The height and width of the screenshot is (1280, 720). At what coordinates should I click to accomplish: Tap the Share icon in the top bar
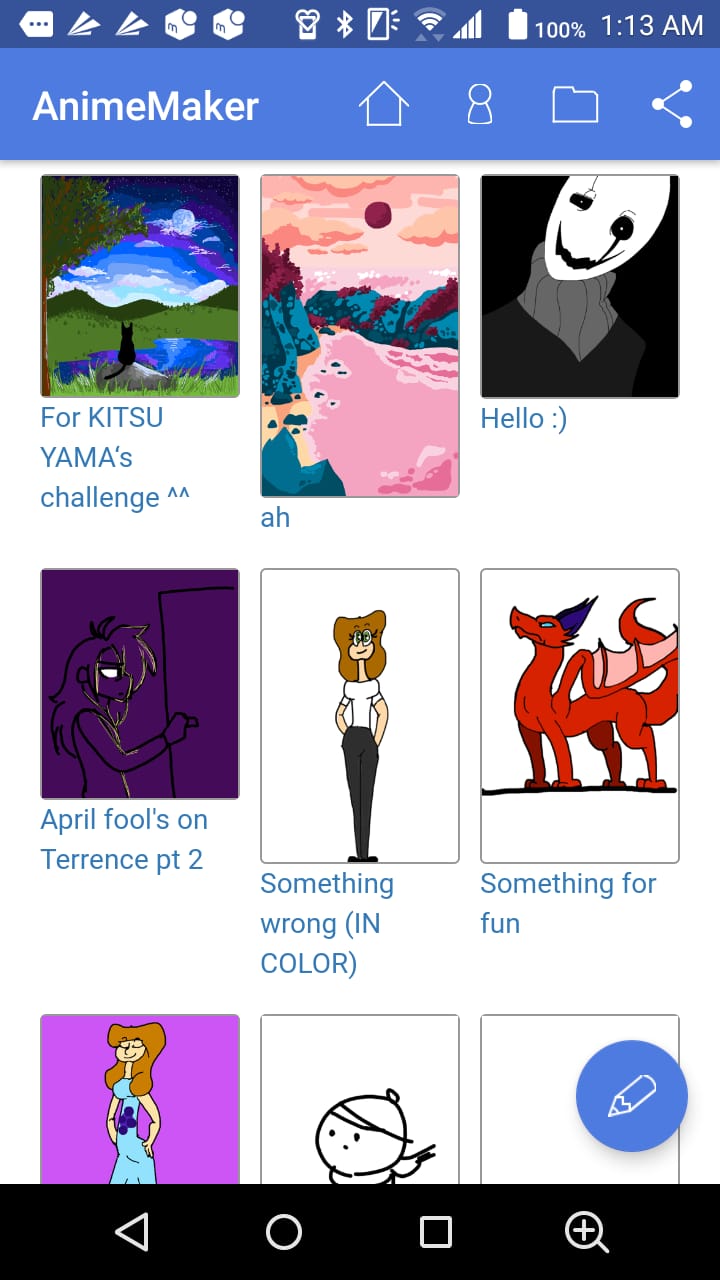672,103
